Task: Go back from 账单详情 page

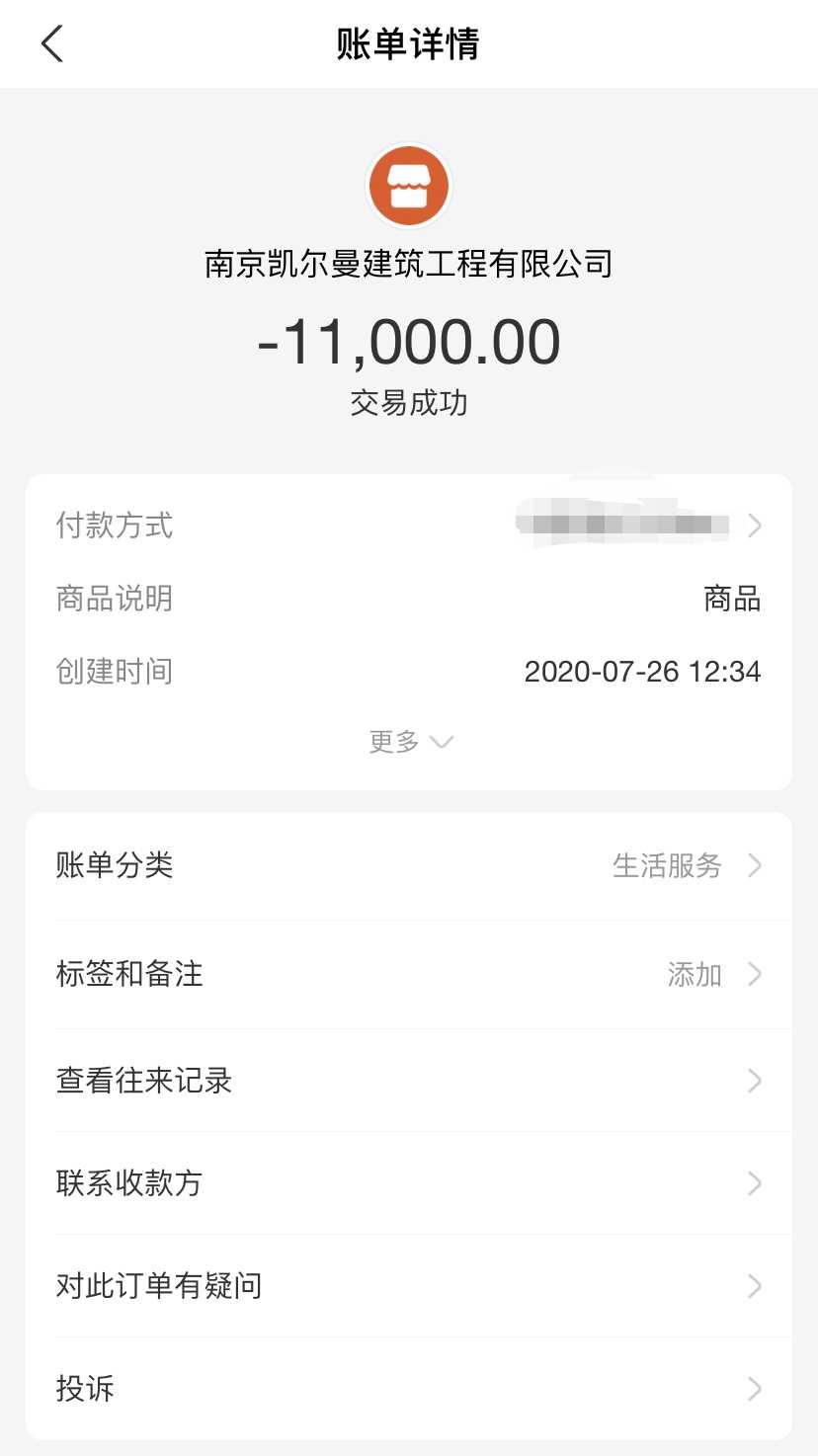Action: pos(52,44)
